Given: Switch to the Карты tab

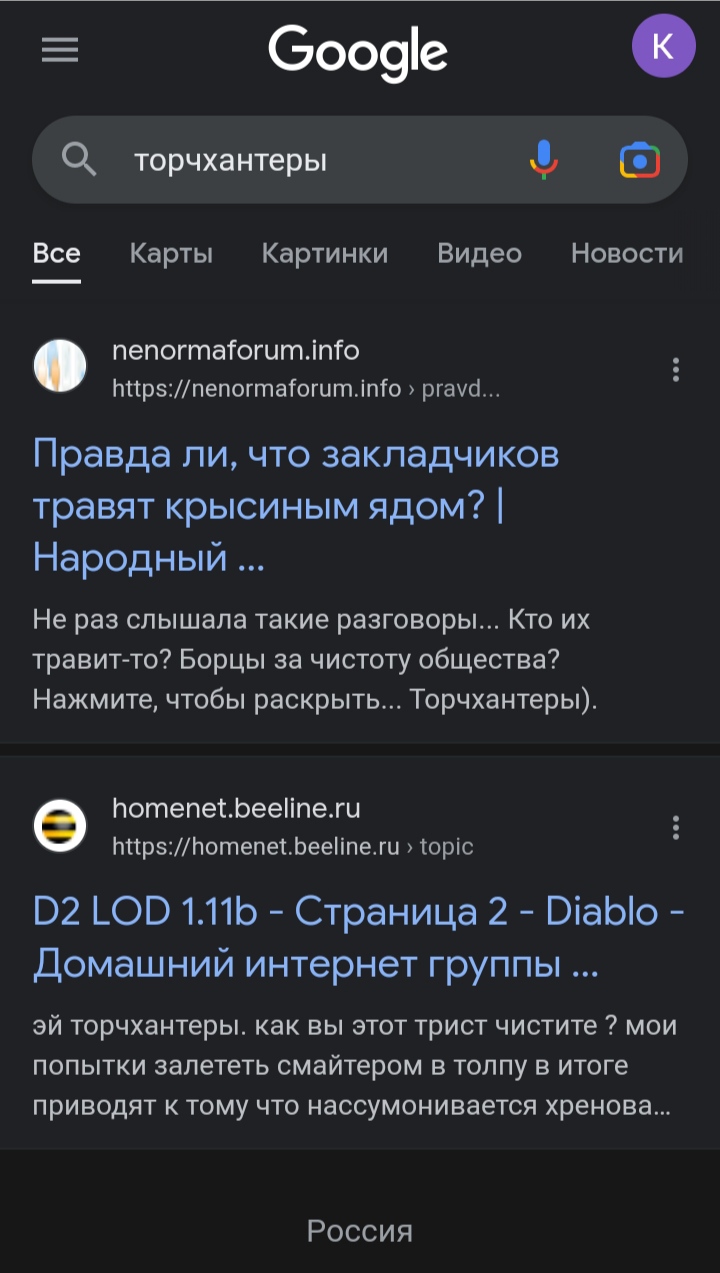Looking at the screenshot, I should point(171,254).
